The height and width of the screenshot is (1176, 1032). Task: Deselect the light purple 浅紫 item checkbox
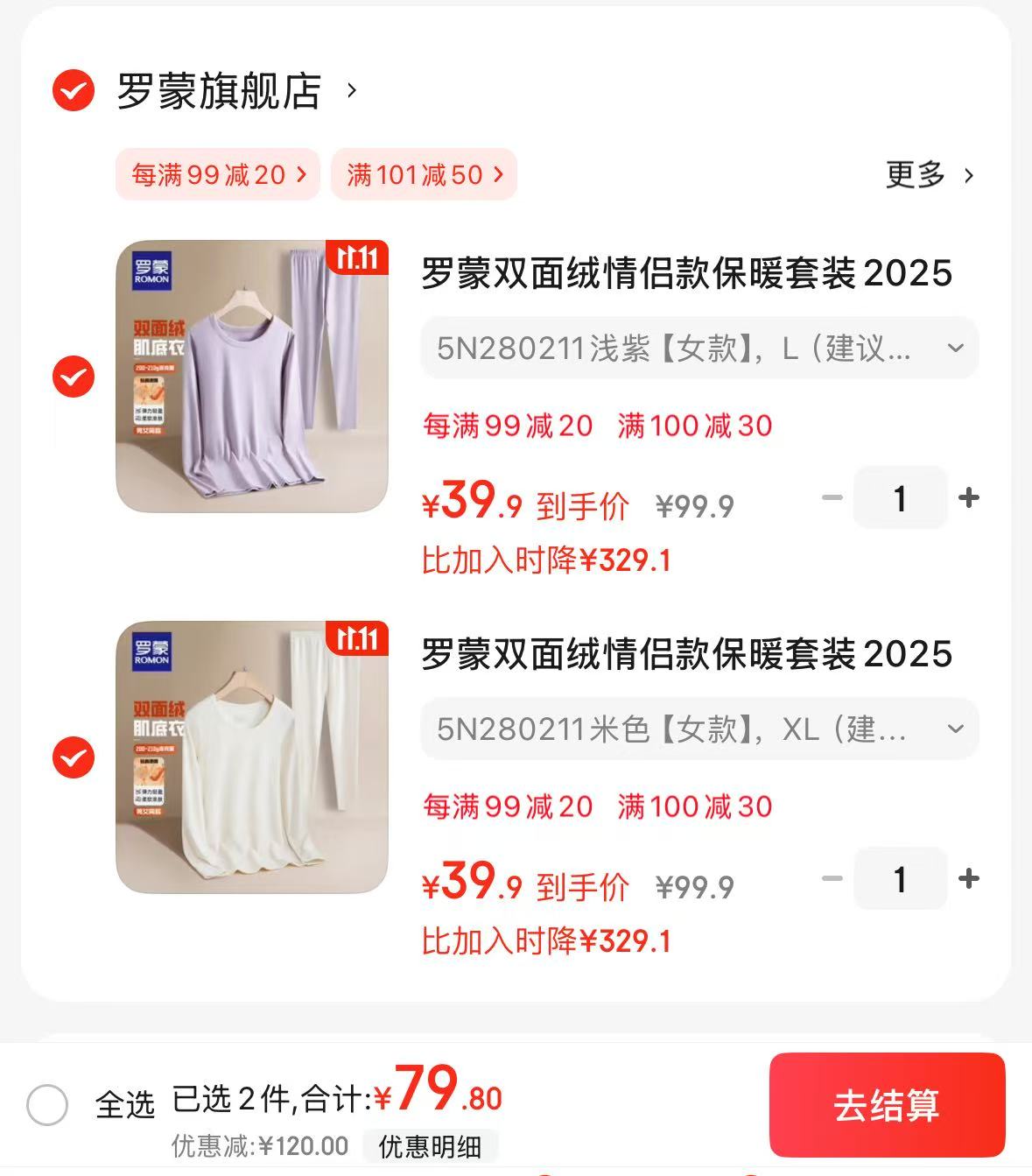74,377
